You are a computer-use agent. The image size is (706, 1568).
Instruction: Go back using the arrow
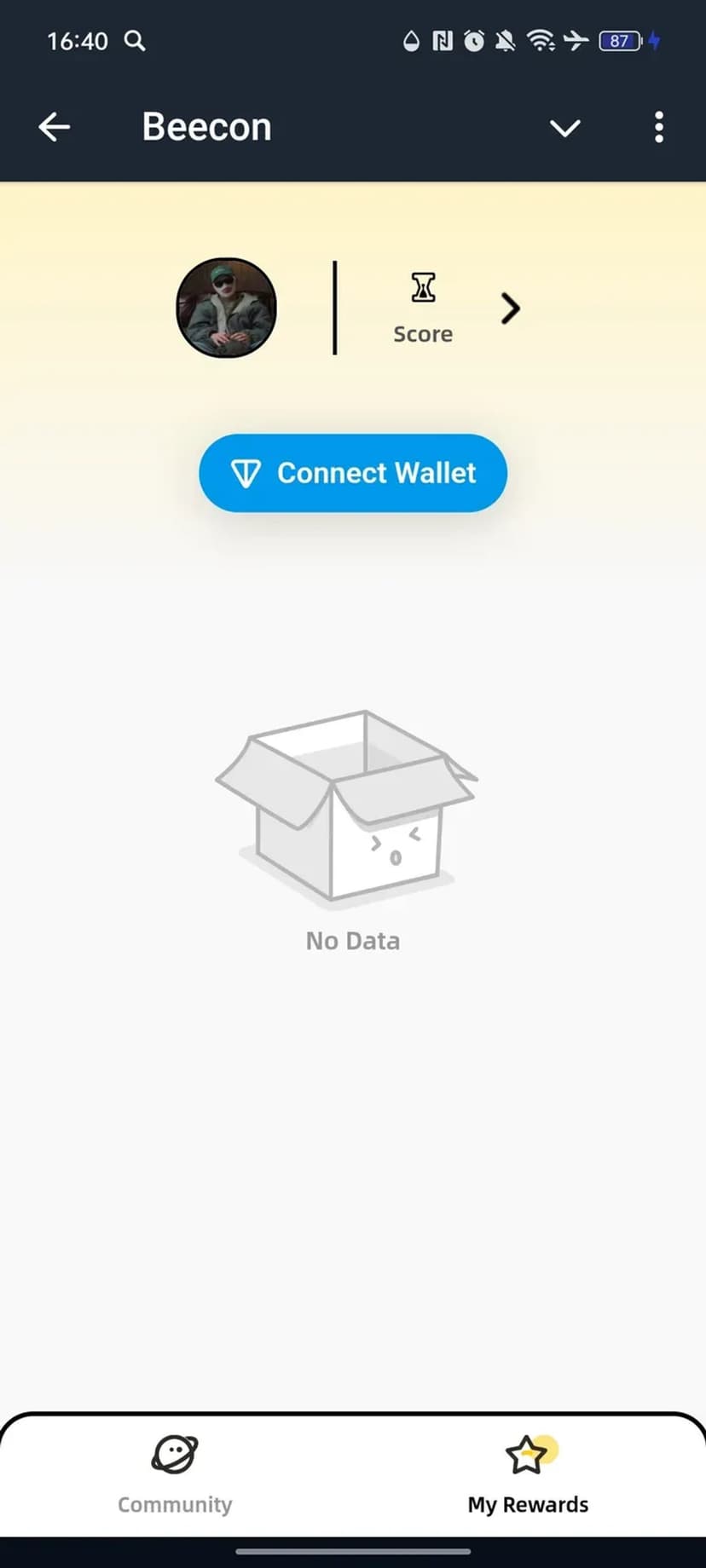point(55,127)
